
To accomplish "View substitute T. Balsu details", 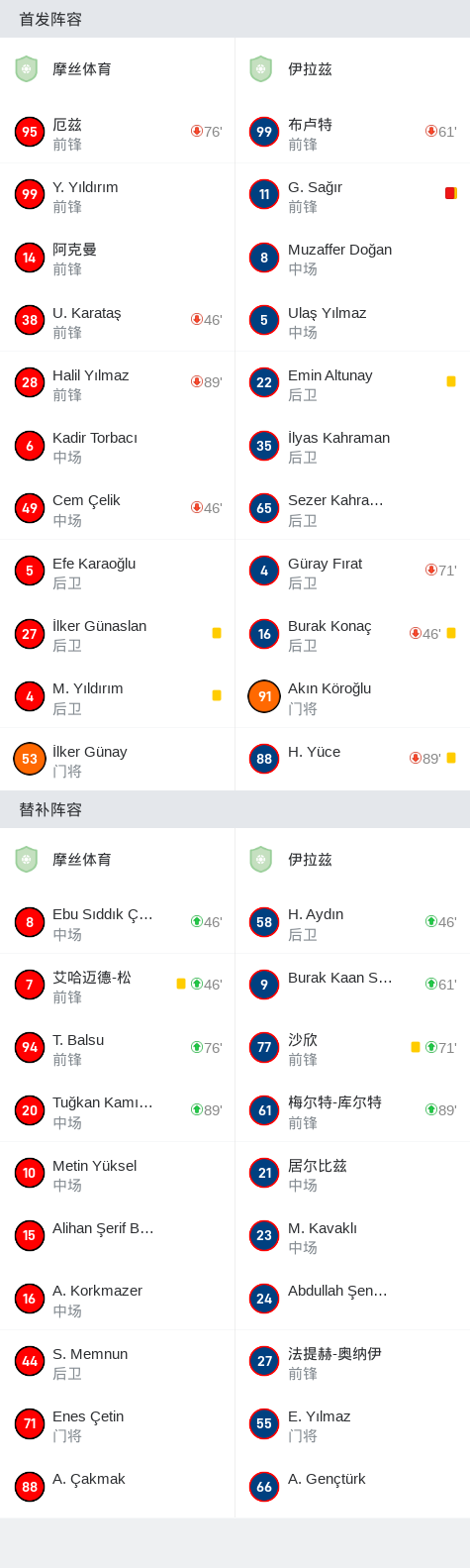I will tap(117, 1048).
